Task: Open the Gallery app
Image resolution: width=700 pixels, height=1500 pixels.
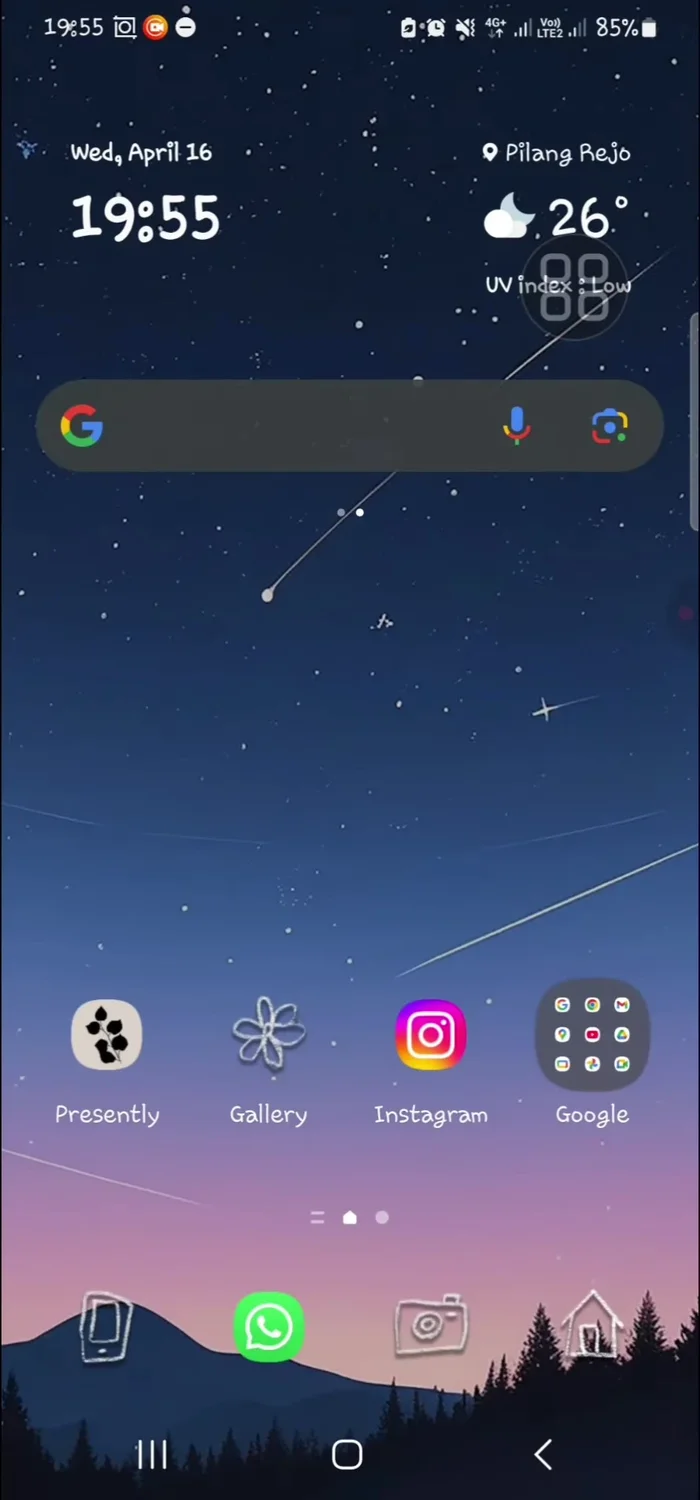Action: (x=268, y=1035)
